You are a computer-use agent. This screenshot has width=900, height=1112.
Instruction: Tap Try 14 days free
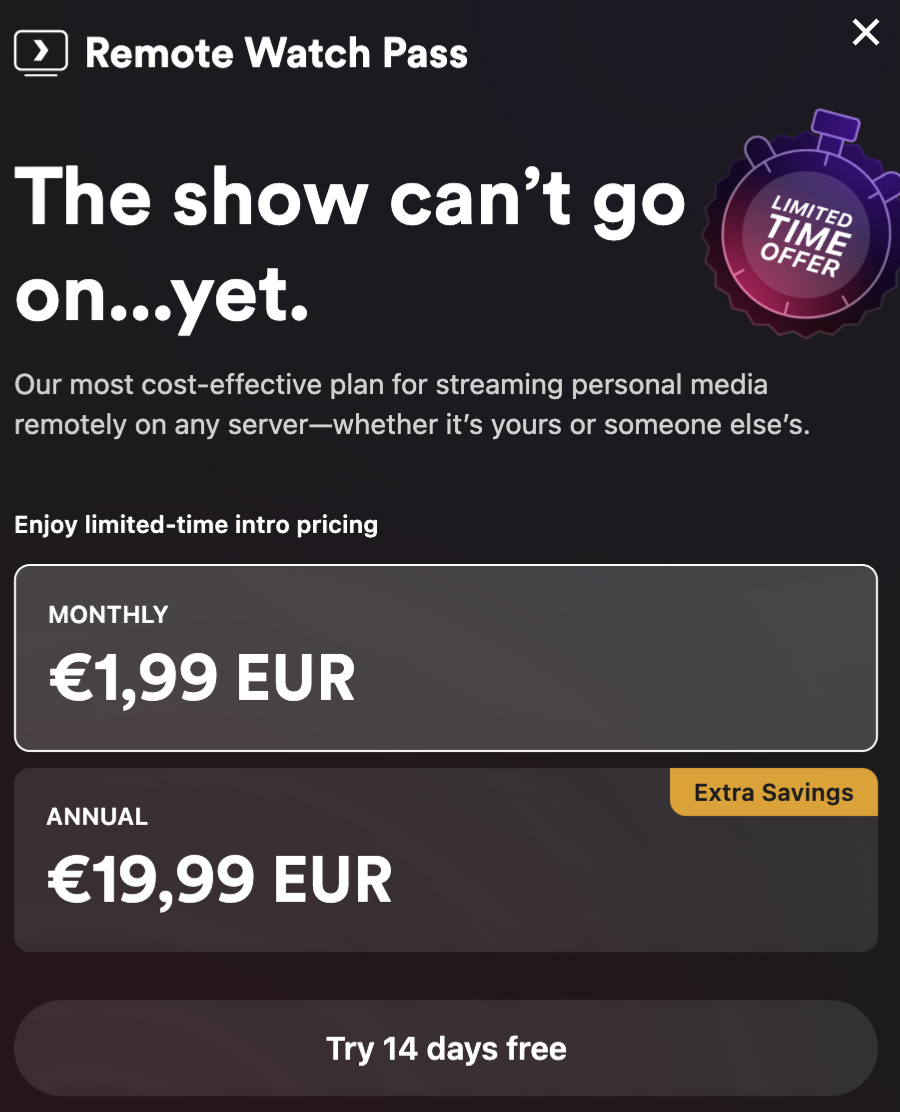[445, 1048]
